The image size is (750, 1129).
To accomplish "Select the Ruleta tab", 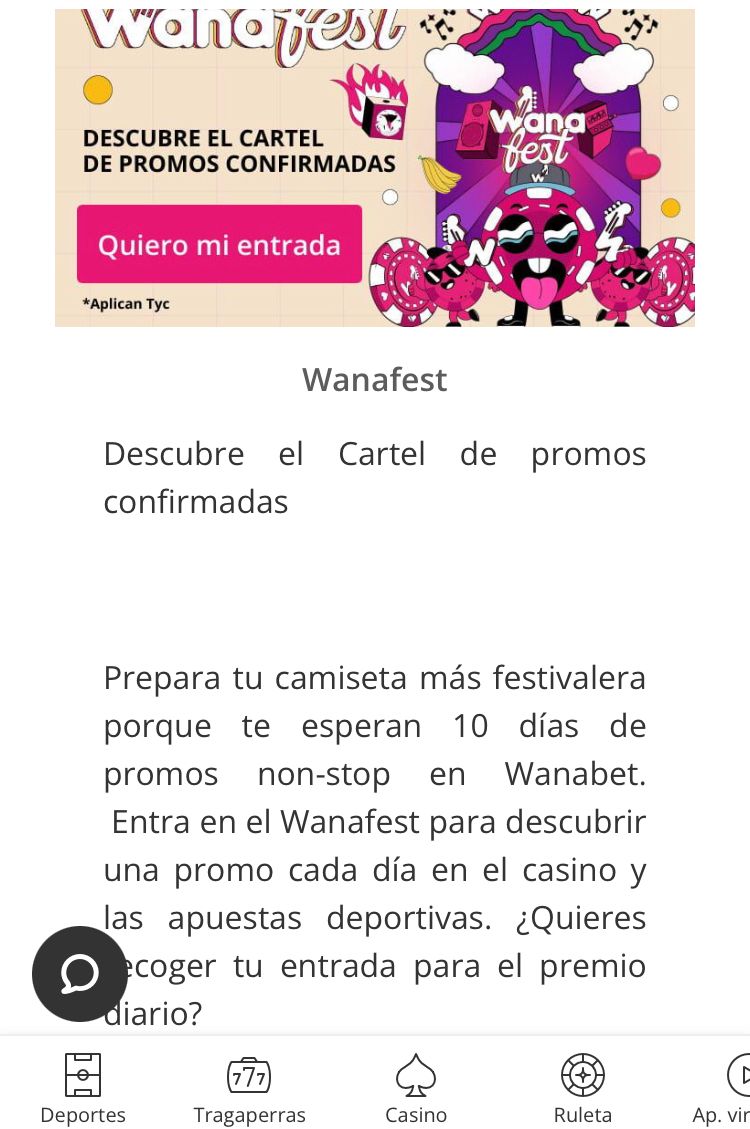I will tap(582, 1088).
